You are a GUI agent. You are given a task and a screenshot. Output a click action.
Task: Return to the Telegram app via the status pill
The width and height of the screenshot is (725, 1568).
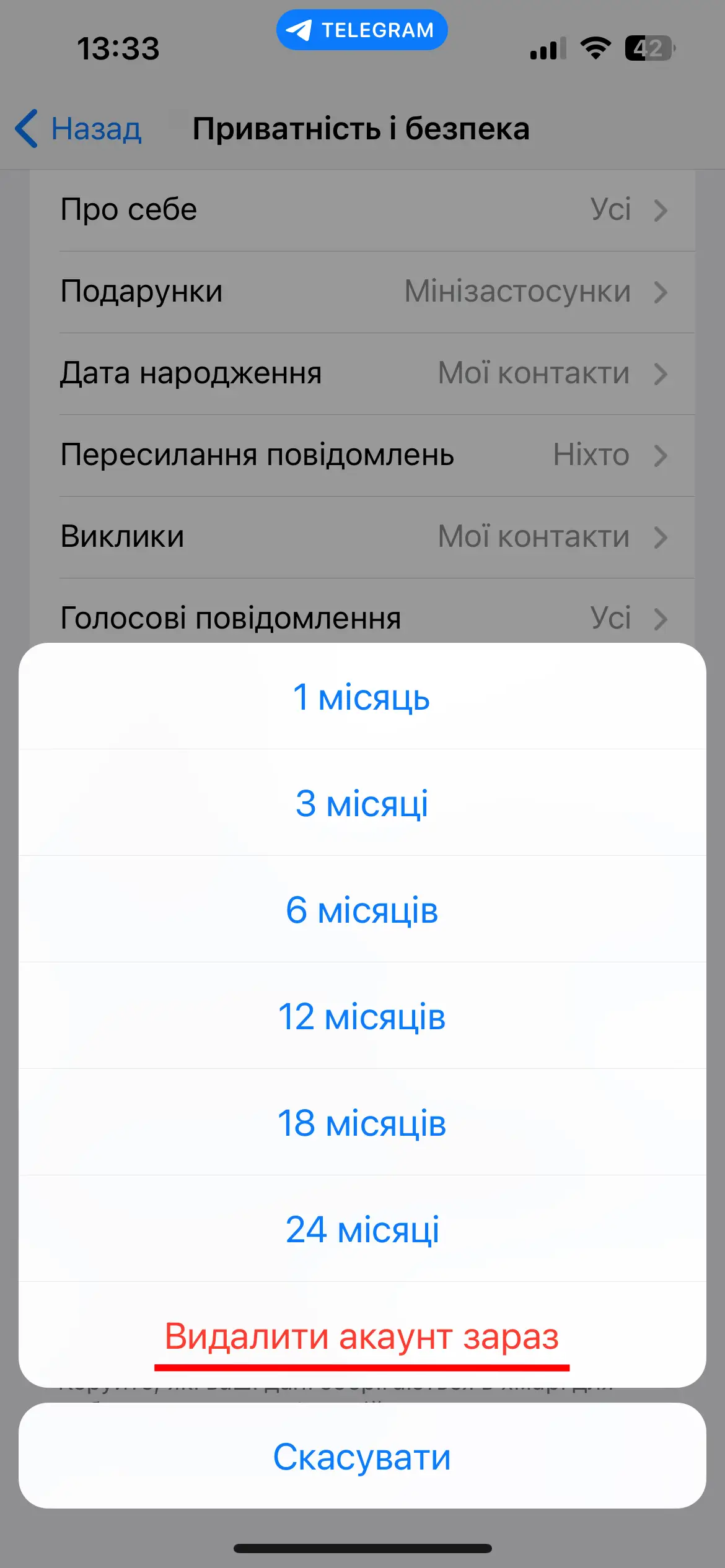tap(362, 30)
